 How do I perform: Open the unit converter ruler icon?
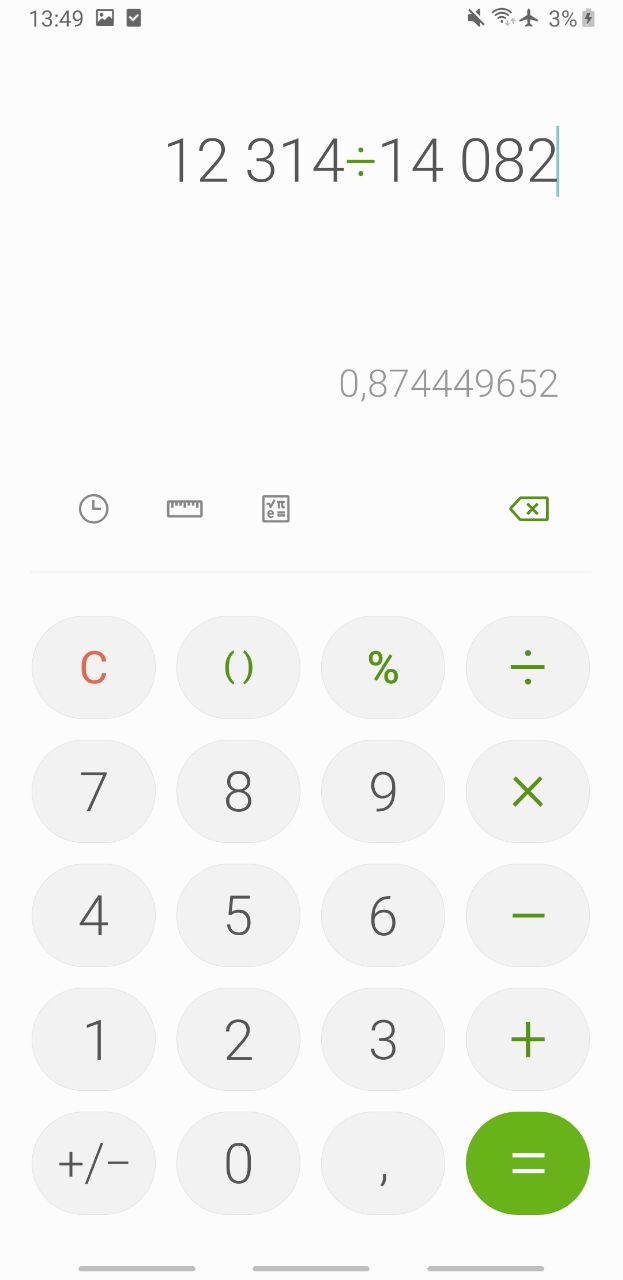(184, 509)
